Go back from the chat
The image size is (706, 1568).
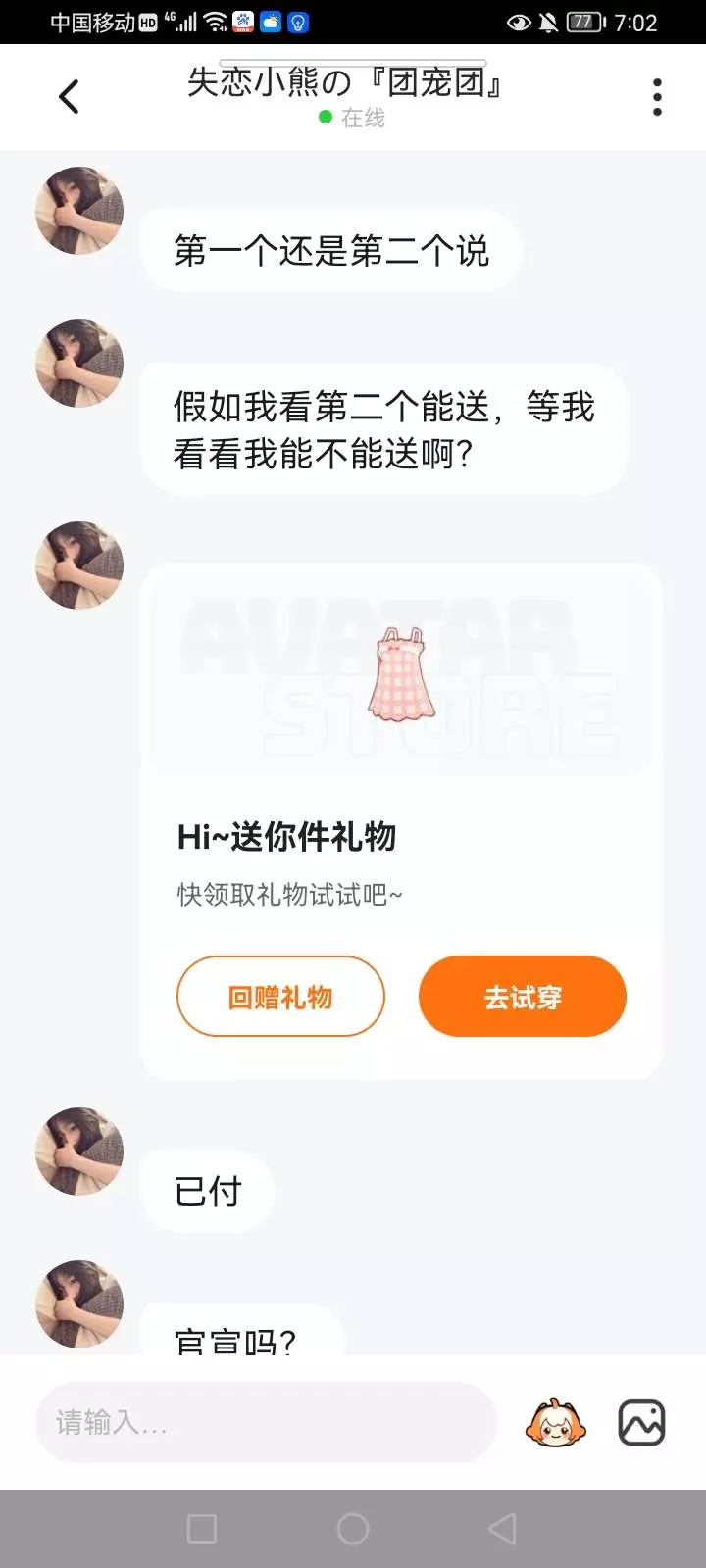pos(69,96)
